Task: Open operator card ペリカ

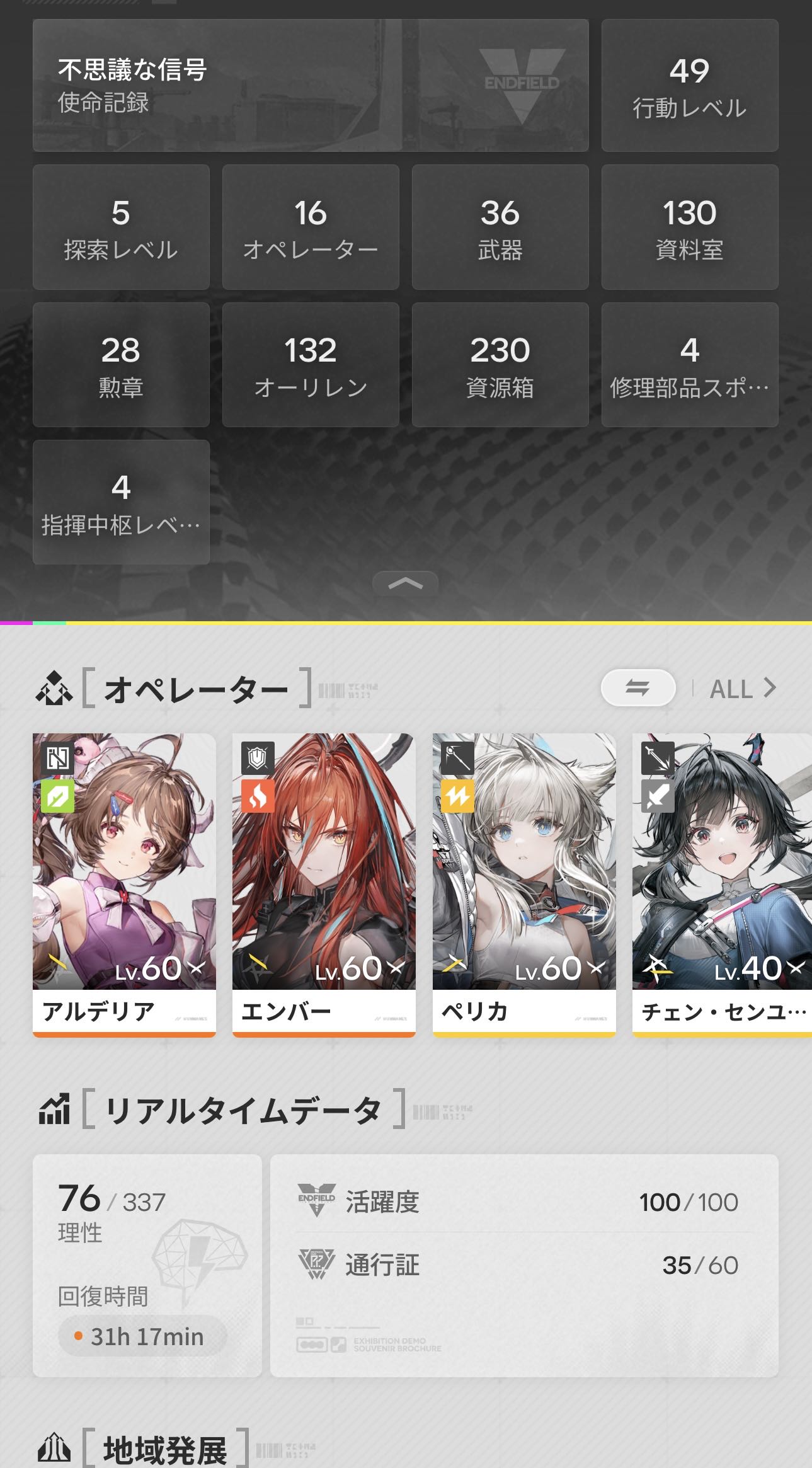Action: (x=523, y=882)
